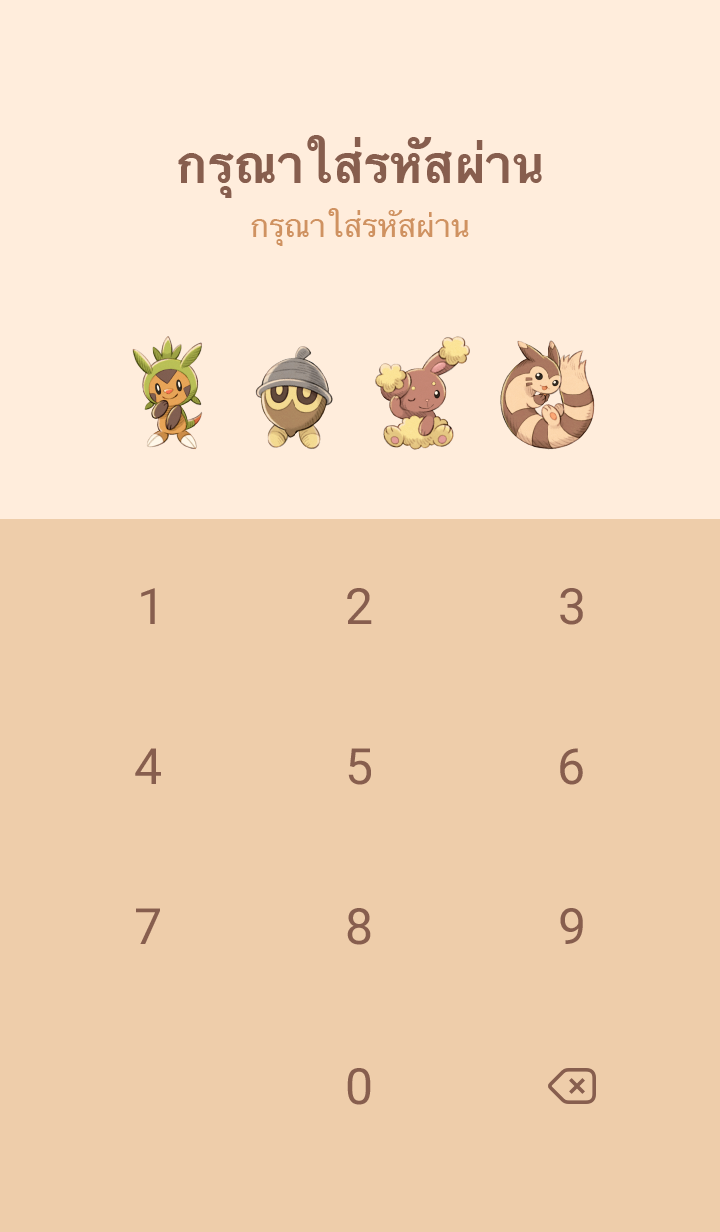Image resolution: width=720 pixels, height=1232 pixels.
Task: Tap the 4 key
Action: pos(148,767)
